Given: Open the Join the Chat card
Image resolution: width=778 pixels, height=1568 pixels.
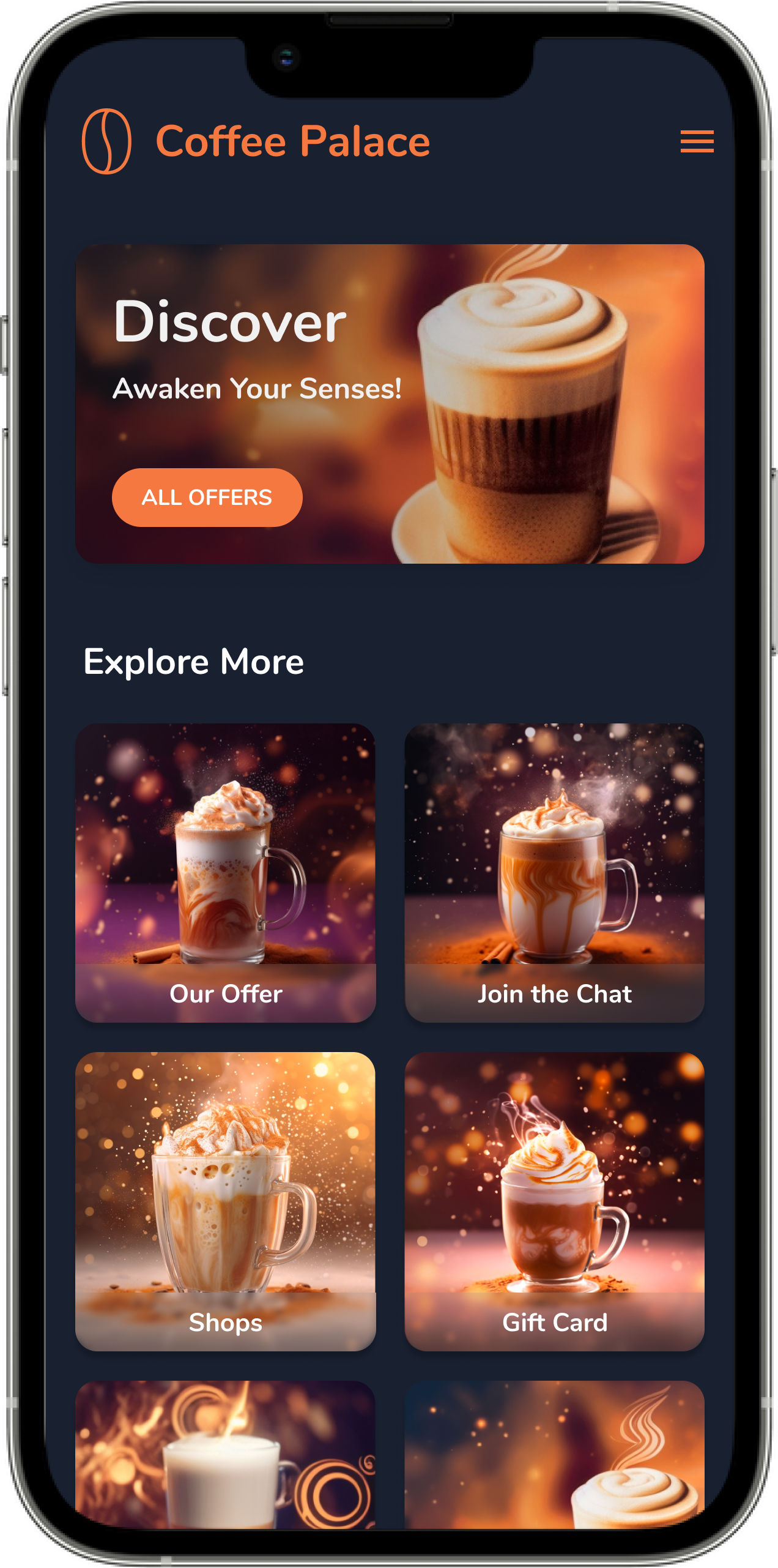Looking at the screenshot, I should pos(554,872).
